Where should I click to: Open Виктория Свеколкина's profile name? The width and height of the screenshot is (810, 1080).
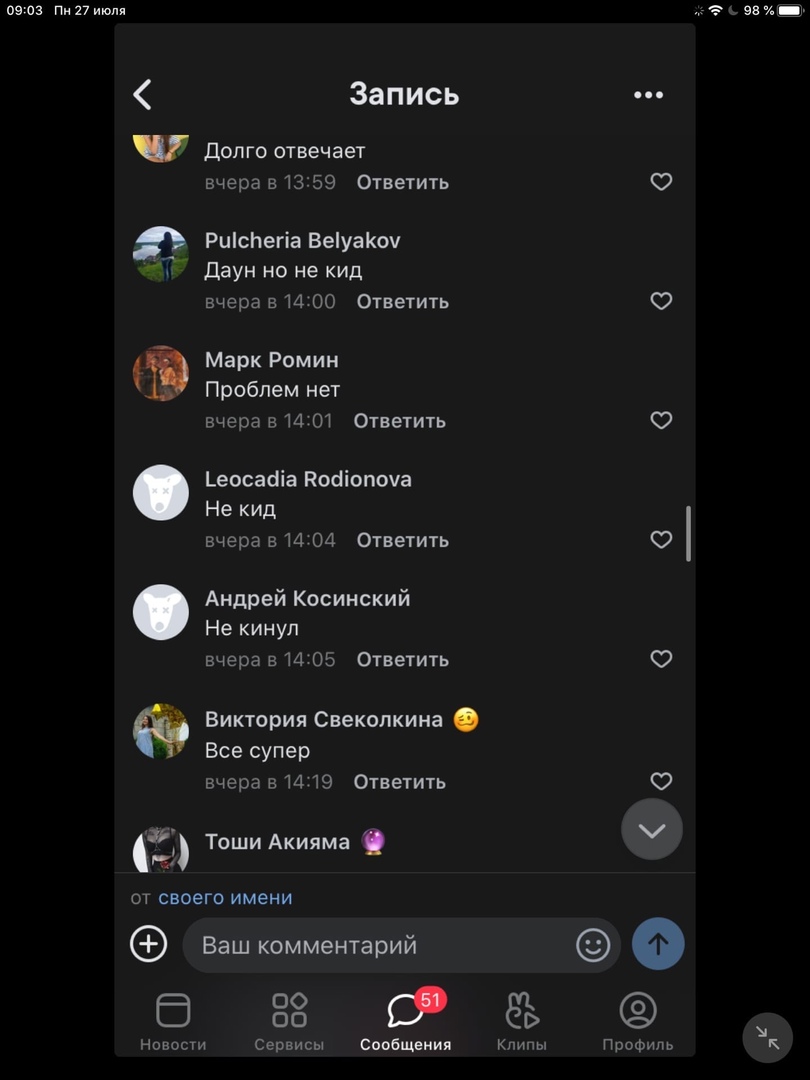[323, 720]
